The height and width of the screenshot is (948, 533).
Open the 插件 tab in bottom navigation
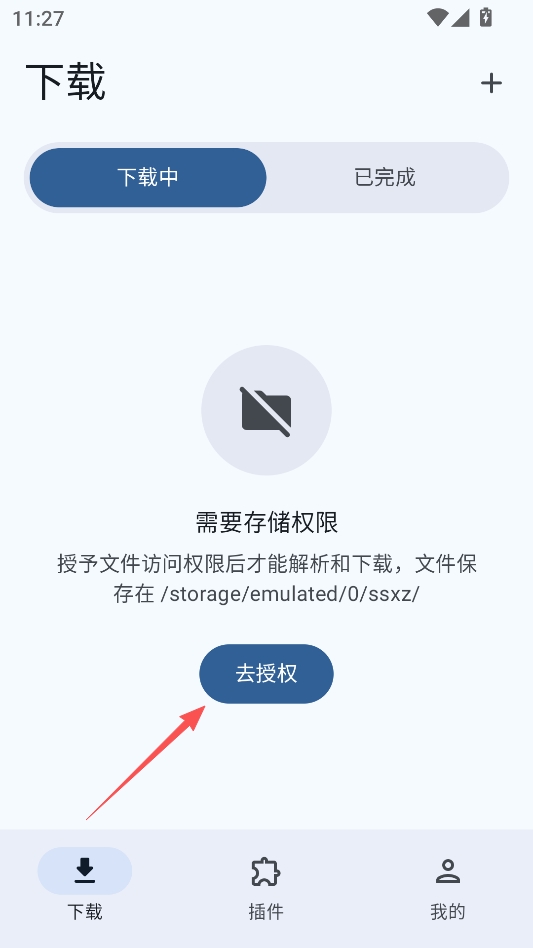(x=266, y=887)
